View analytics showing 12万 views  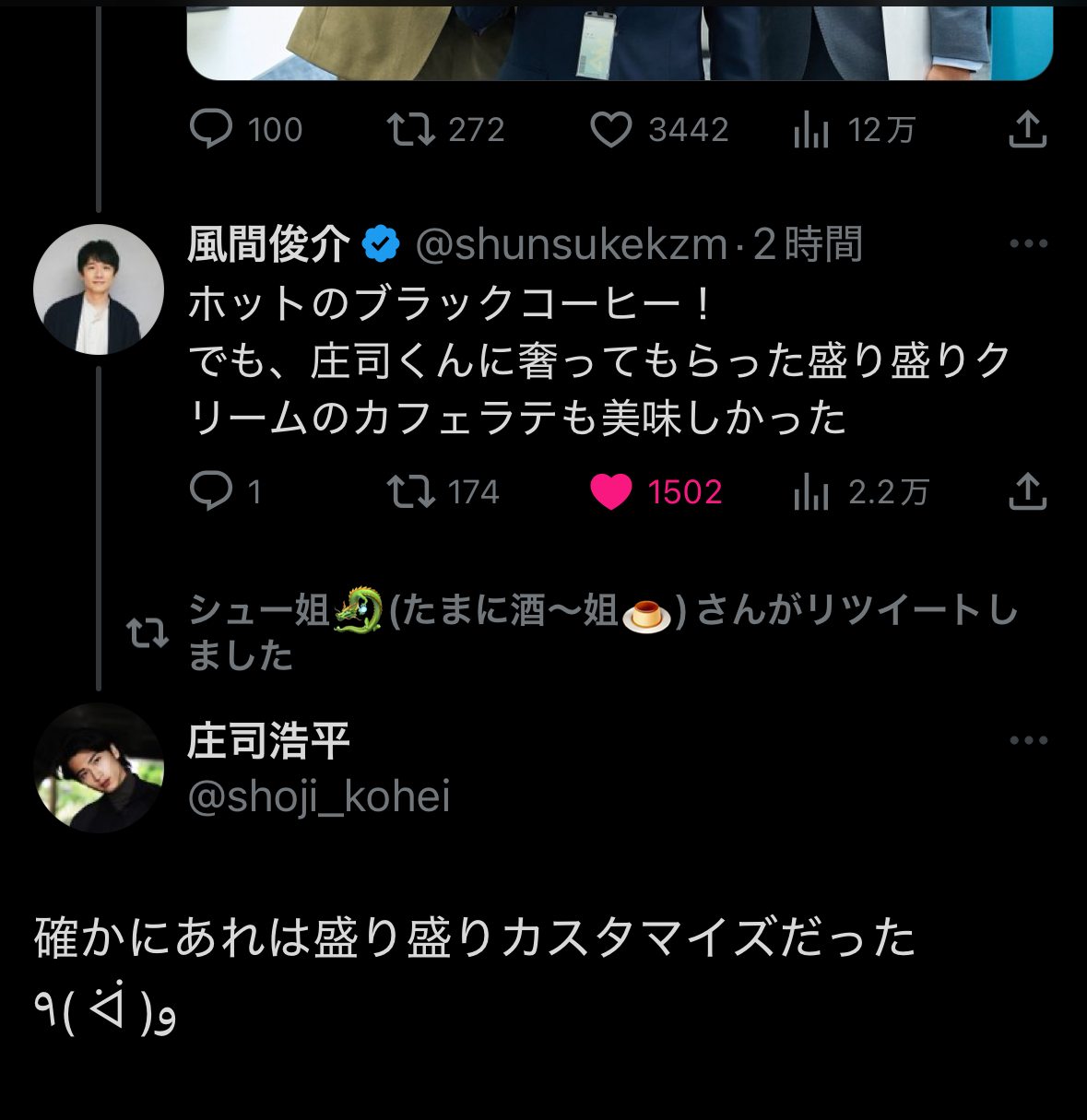(811, 130)
